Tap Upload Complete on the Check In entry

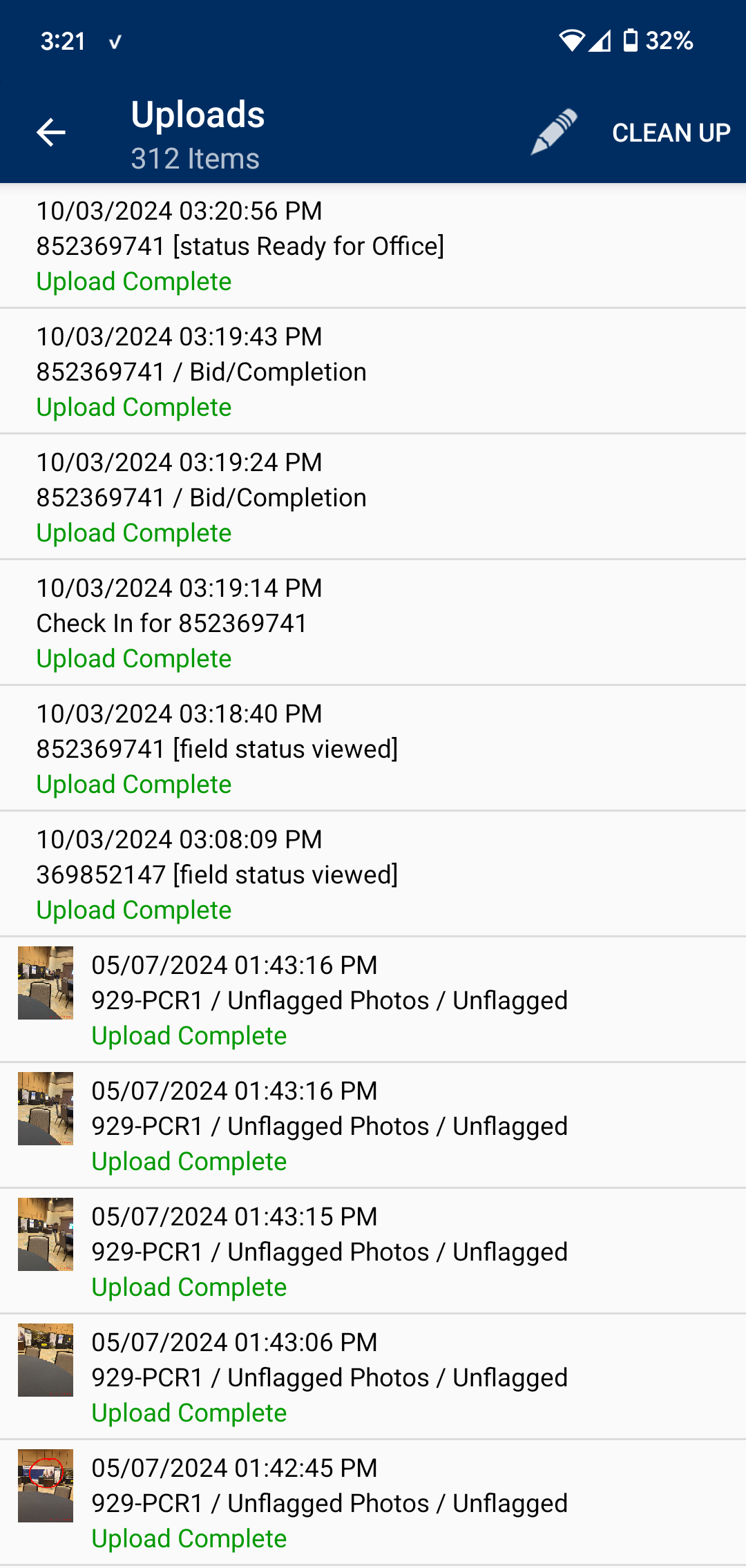click(133, 658)
